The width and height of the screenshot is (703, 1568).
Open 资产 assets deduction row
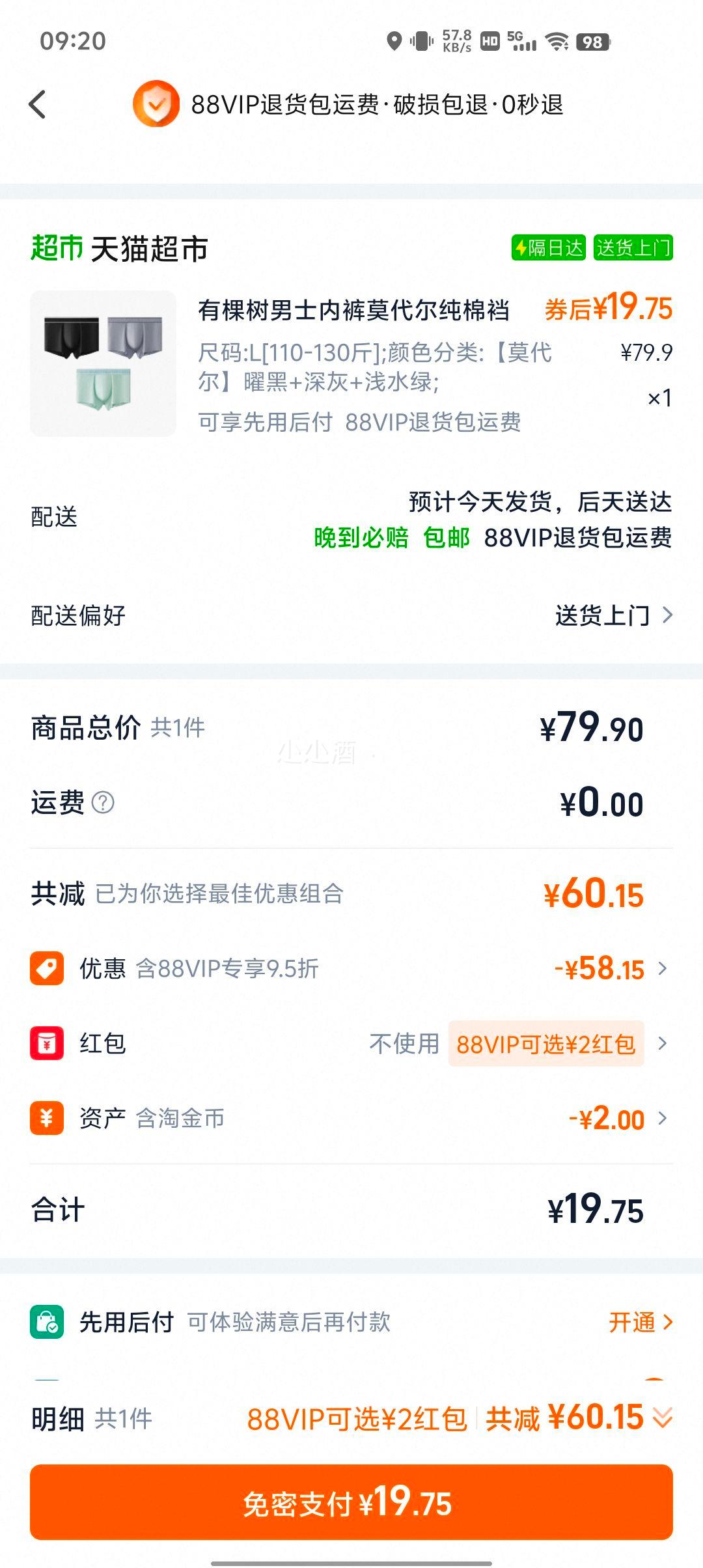coord(351,1119)
